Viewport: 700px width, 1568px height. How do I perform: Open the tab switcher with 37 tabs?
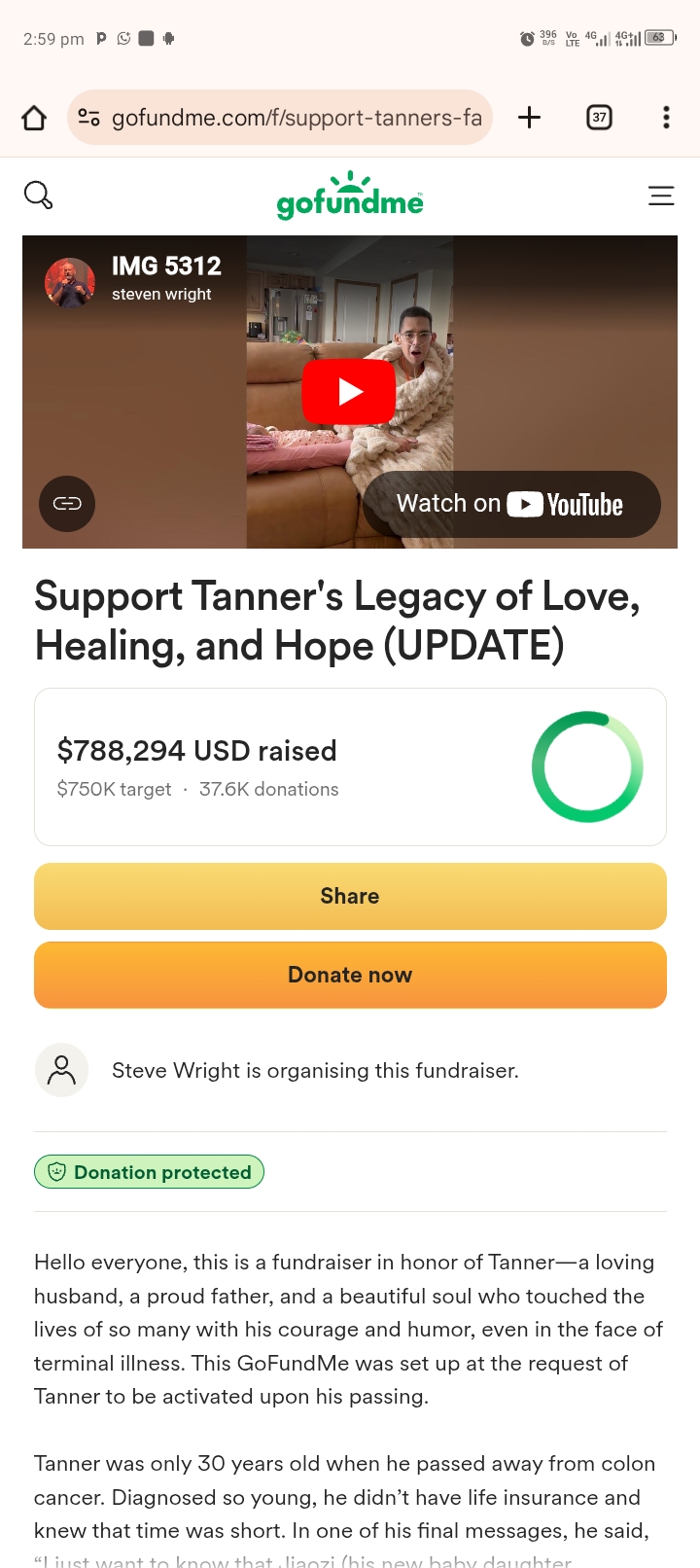(599, 118)
